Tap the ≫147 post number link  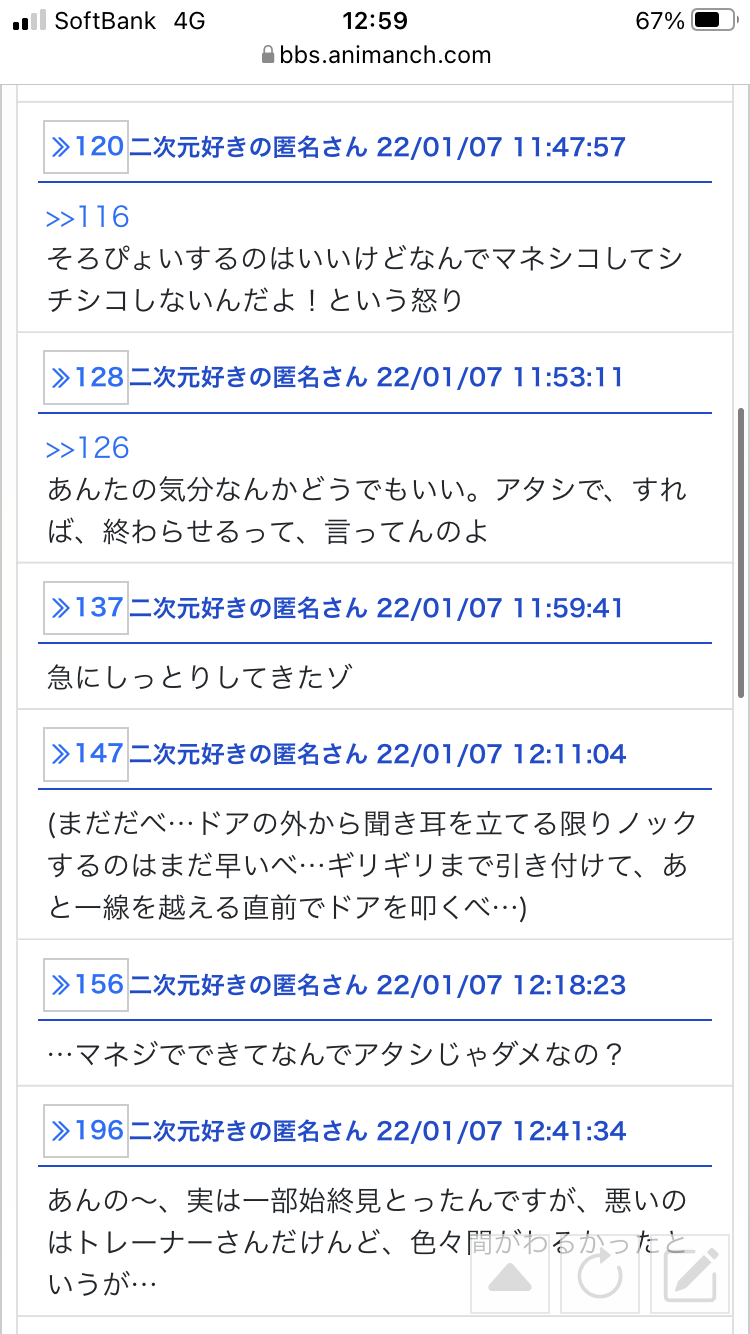(86, 754)
